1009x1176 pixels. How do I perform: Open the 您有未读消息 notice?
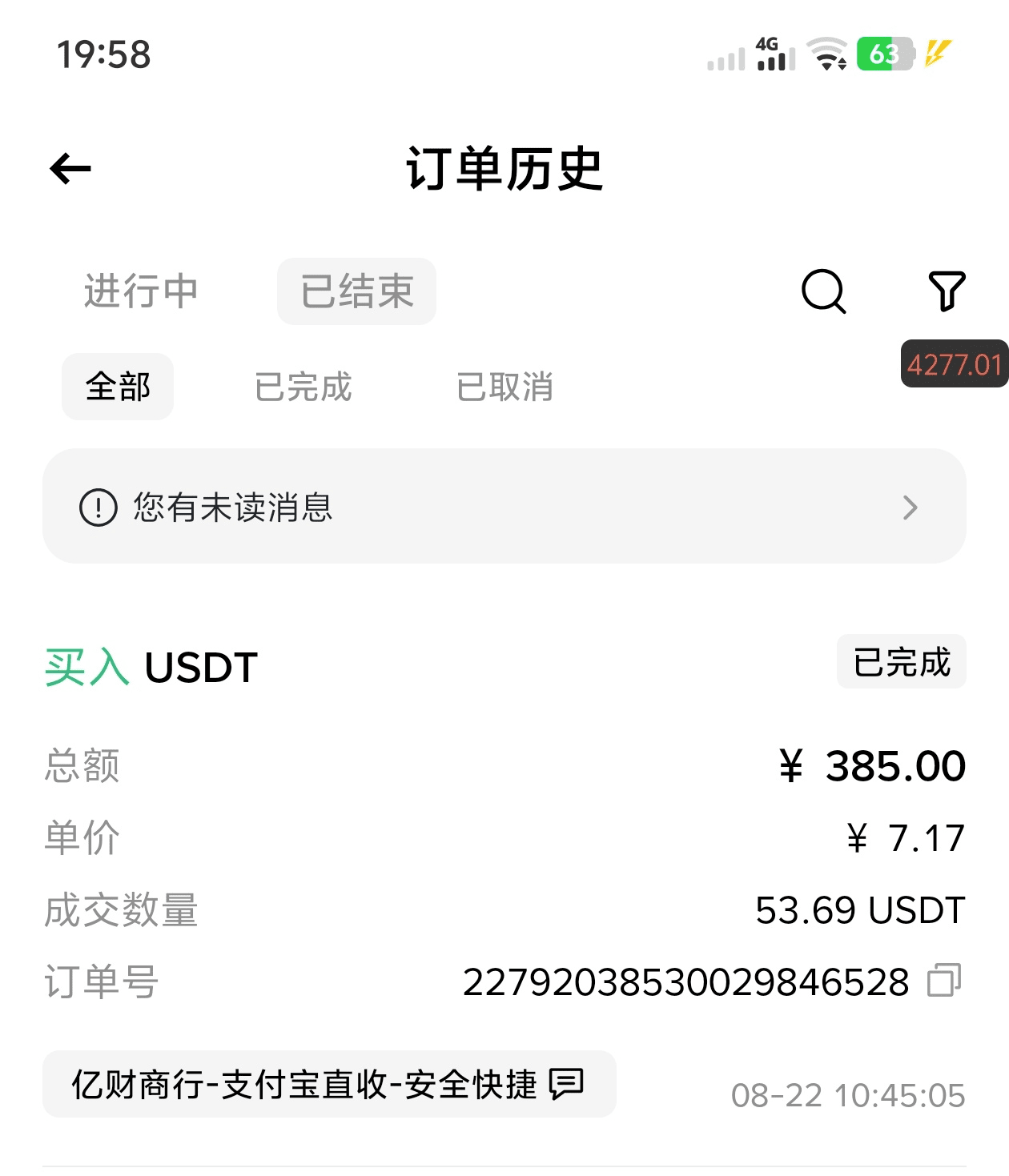(504, 507)
